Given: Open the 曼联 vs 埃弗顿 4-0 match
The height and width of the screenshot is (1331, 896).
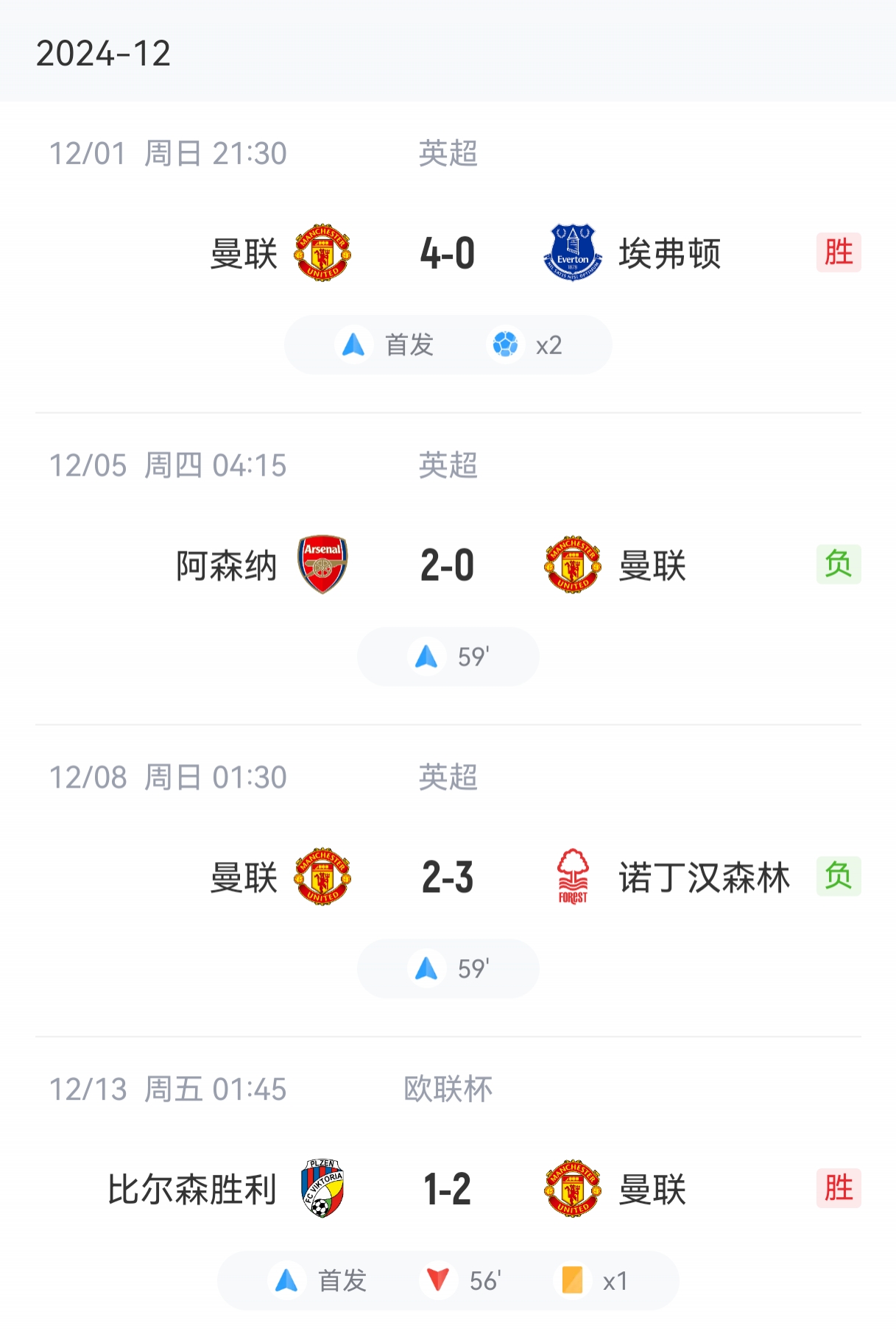Looking at the screenshot, I should (447, 253).
